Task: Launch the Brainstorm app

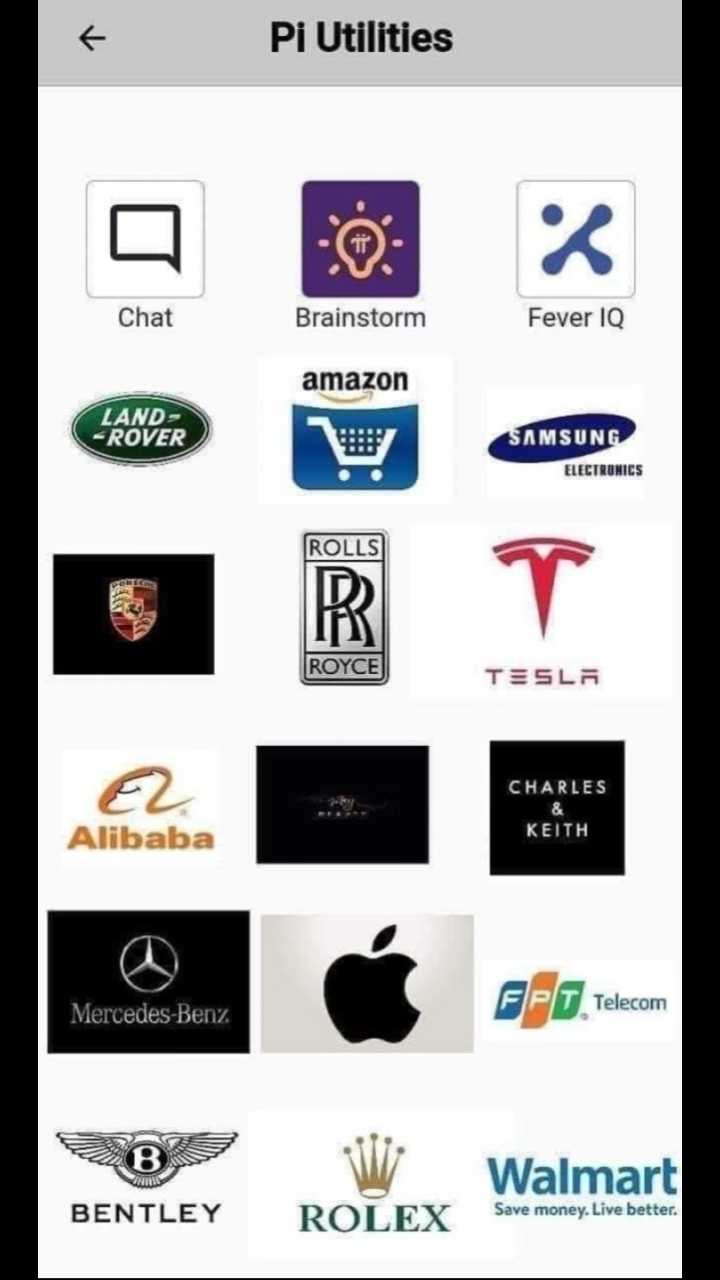Action: coord(360,240)
